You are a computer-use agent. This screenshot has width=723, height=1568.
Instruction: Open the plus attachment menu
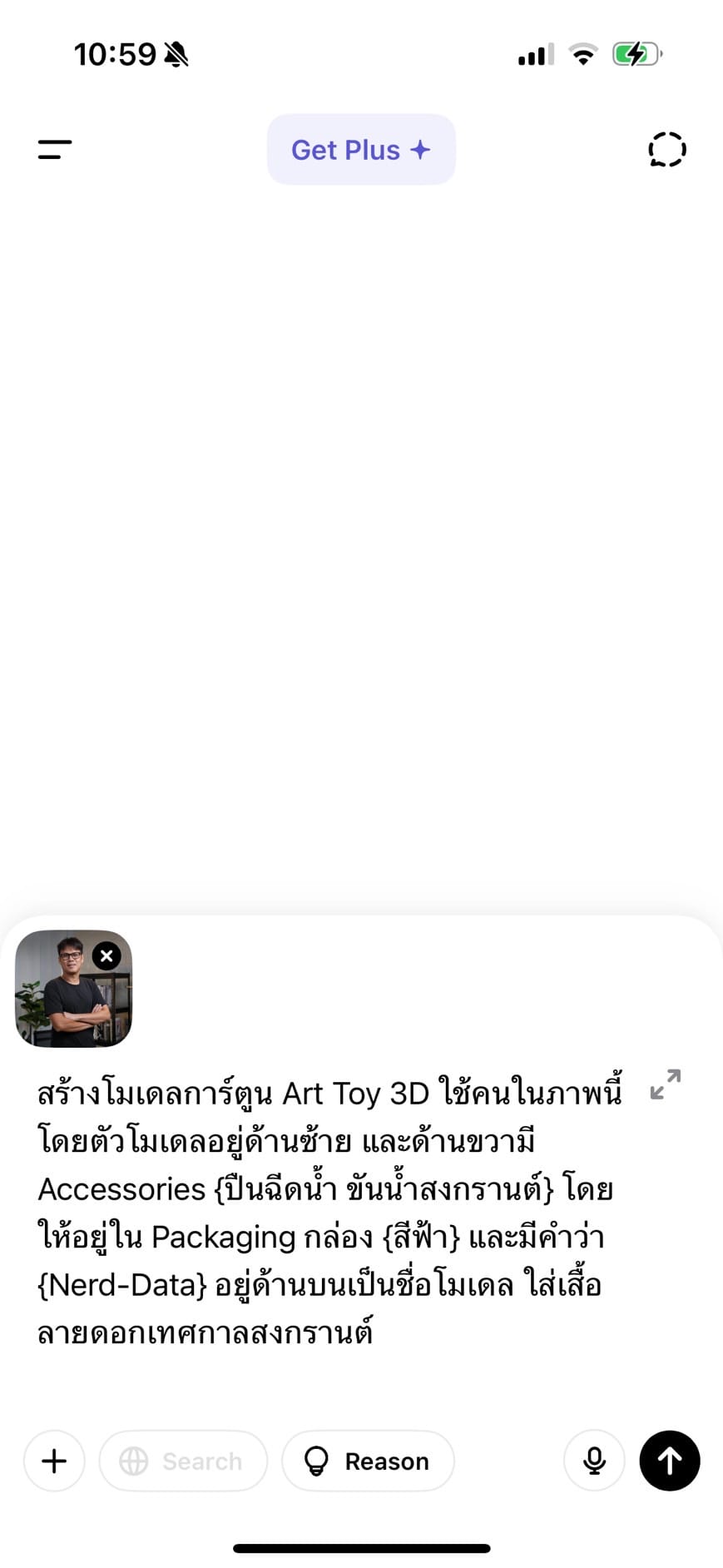(x=54, y=1461)
